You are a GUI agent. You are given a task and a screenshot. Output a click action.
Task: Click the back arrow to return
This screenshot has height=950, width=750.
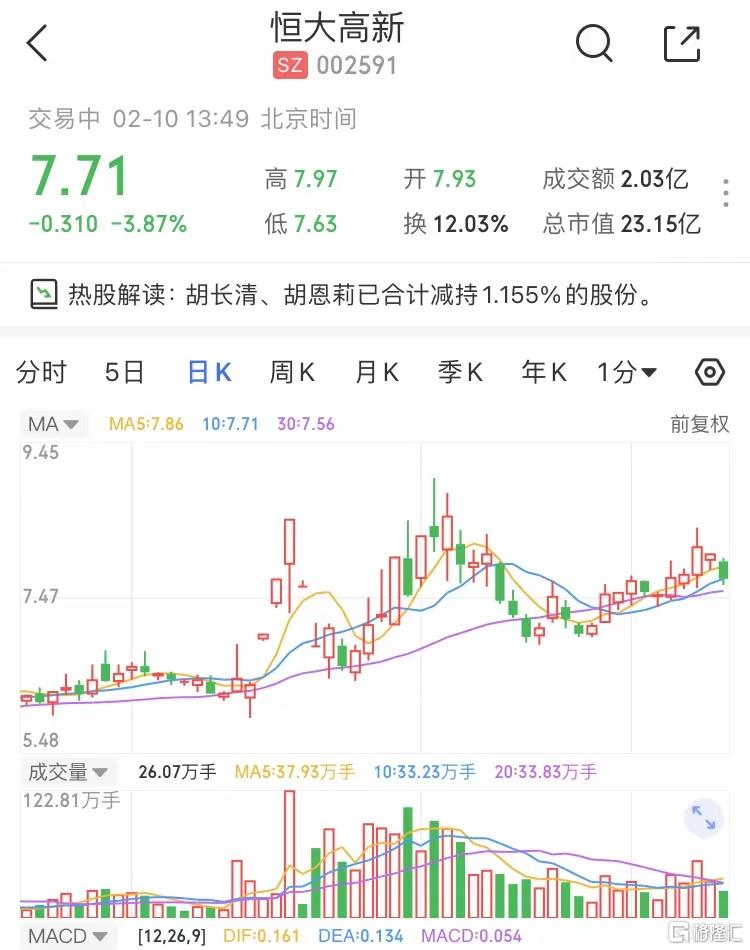point(38,43)
